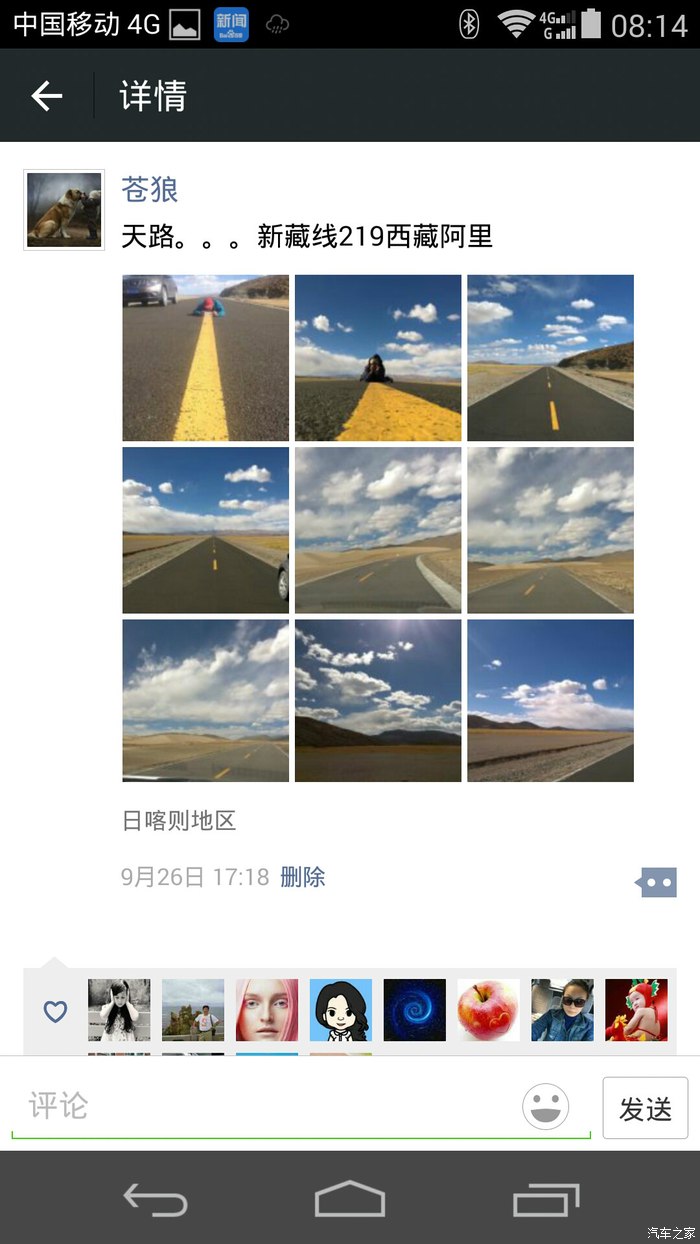Open the username 苍狼 link
The height and width of the screenshot is (1244, 700).
click(x=150, y=189)
